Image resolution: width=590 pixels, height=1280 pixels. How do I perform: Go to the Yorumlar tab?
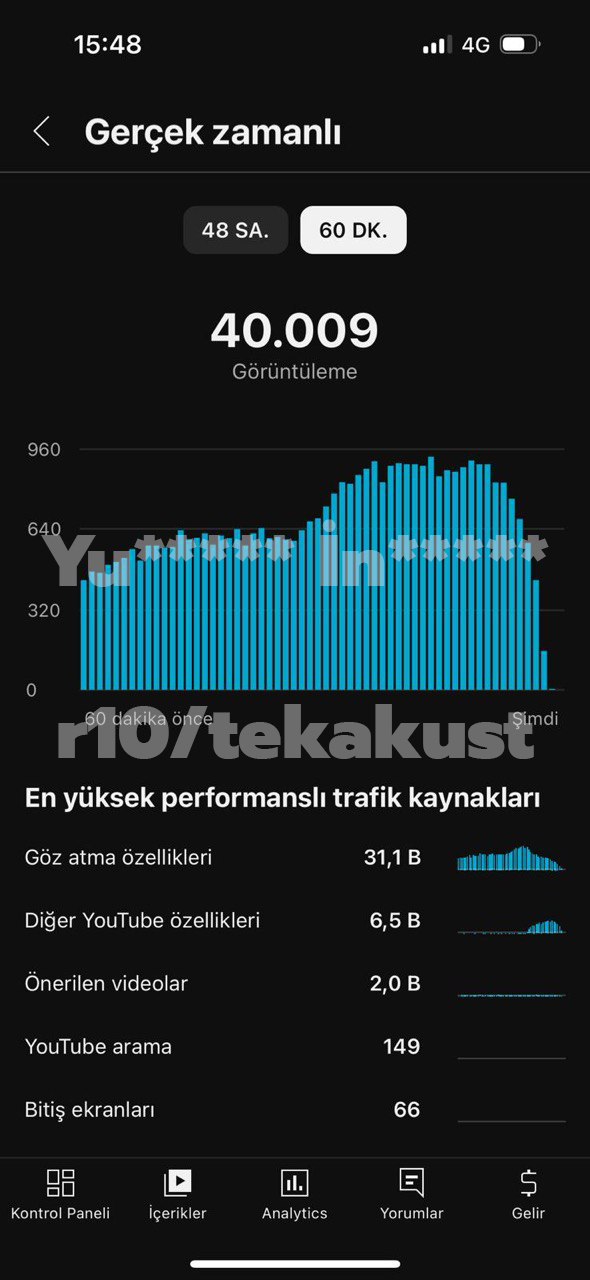(x=411, y=1195)
